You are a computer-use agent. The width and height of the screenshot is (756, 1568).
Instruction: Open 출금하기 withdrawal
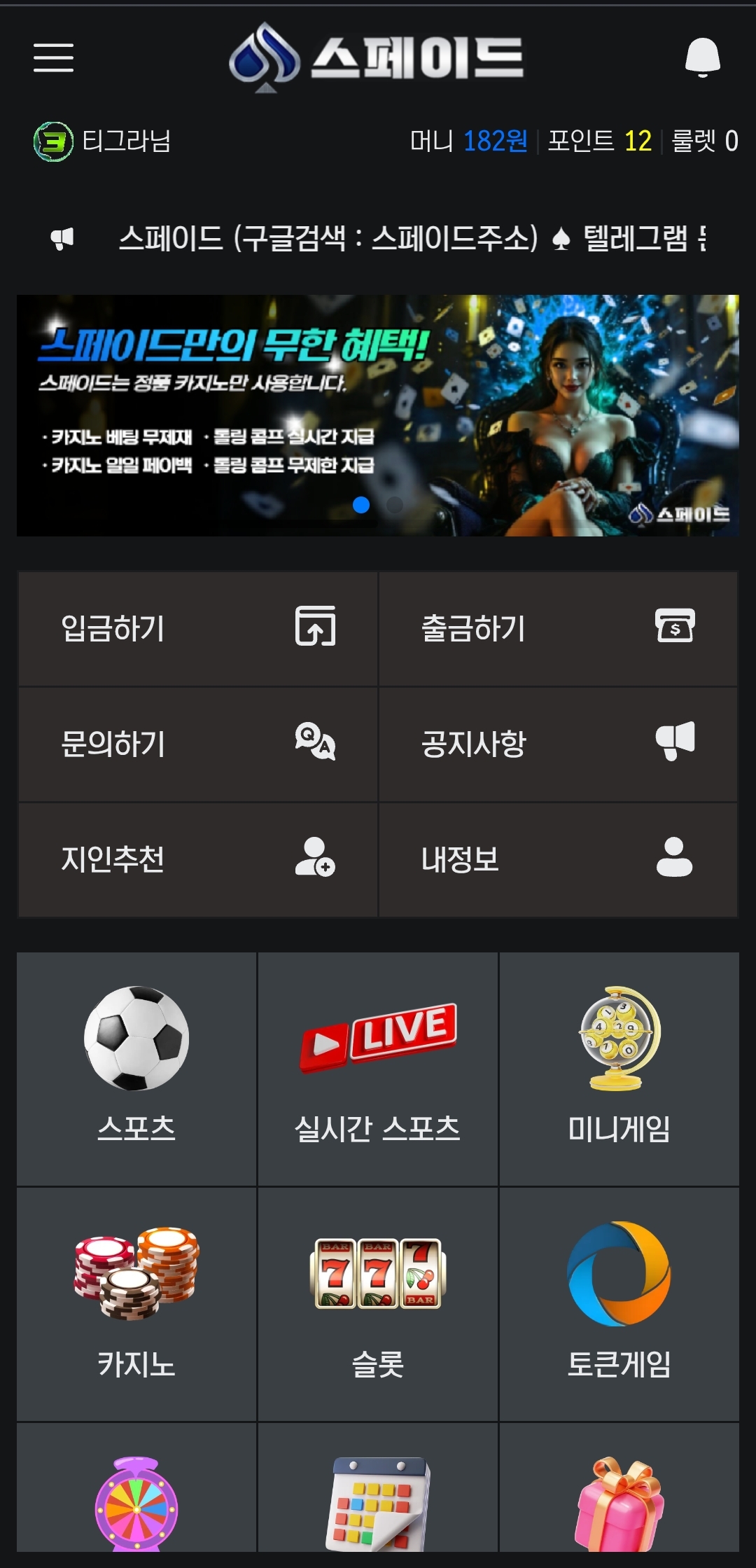pos(558,628)
